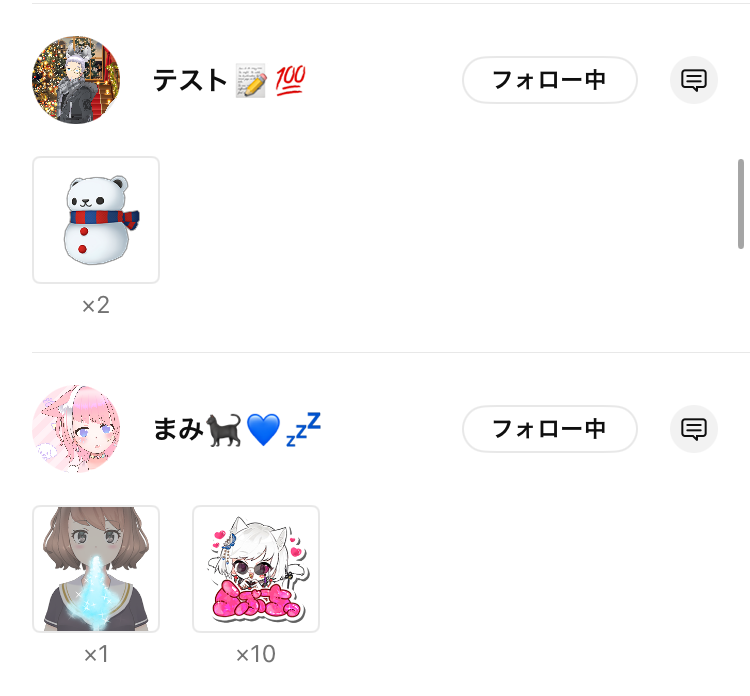Viewport: 750px width, 696px height.
Task: Tap フォロー中 button next to テスト
Action: coord(549,80)
